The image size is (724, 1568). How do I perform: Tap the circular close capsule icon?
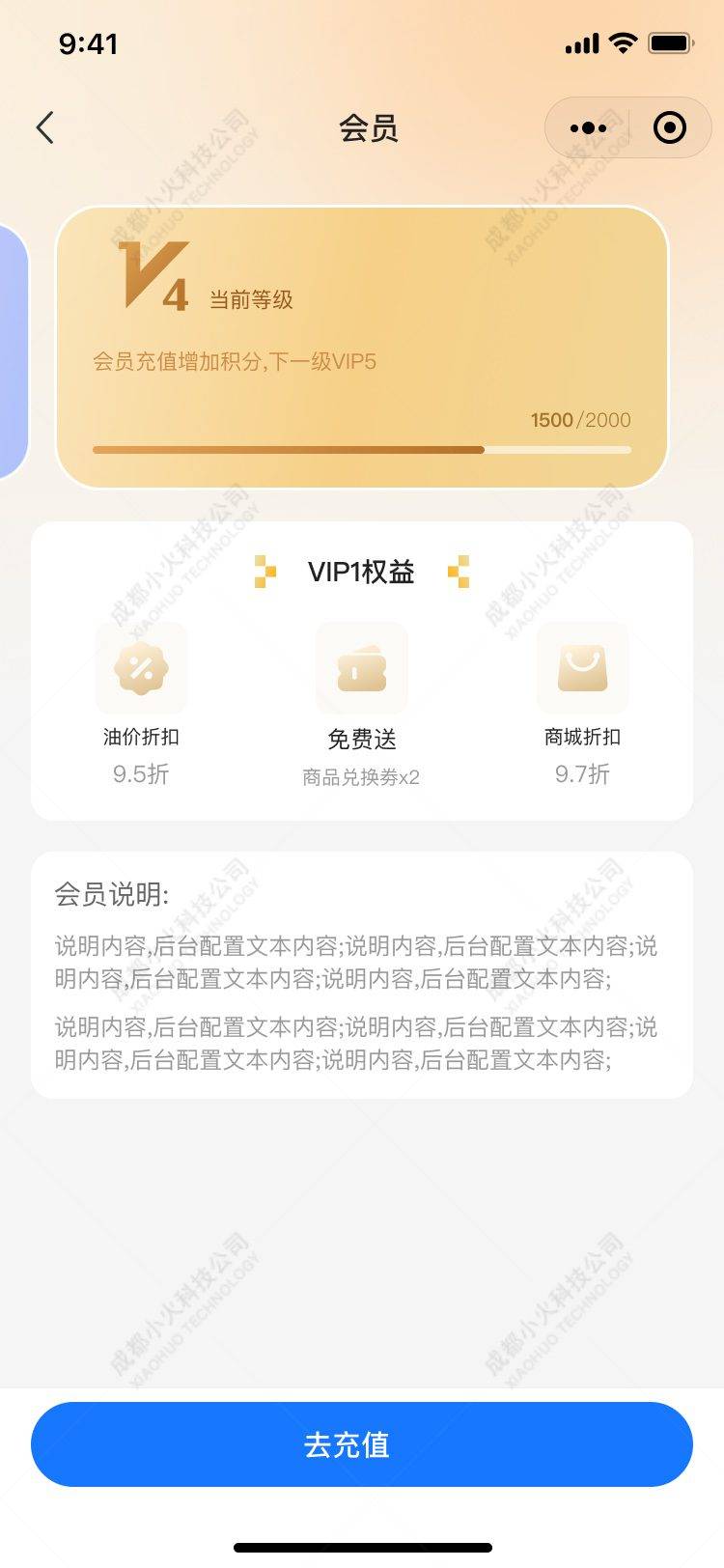(x=670, y=126)
